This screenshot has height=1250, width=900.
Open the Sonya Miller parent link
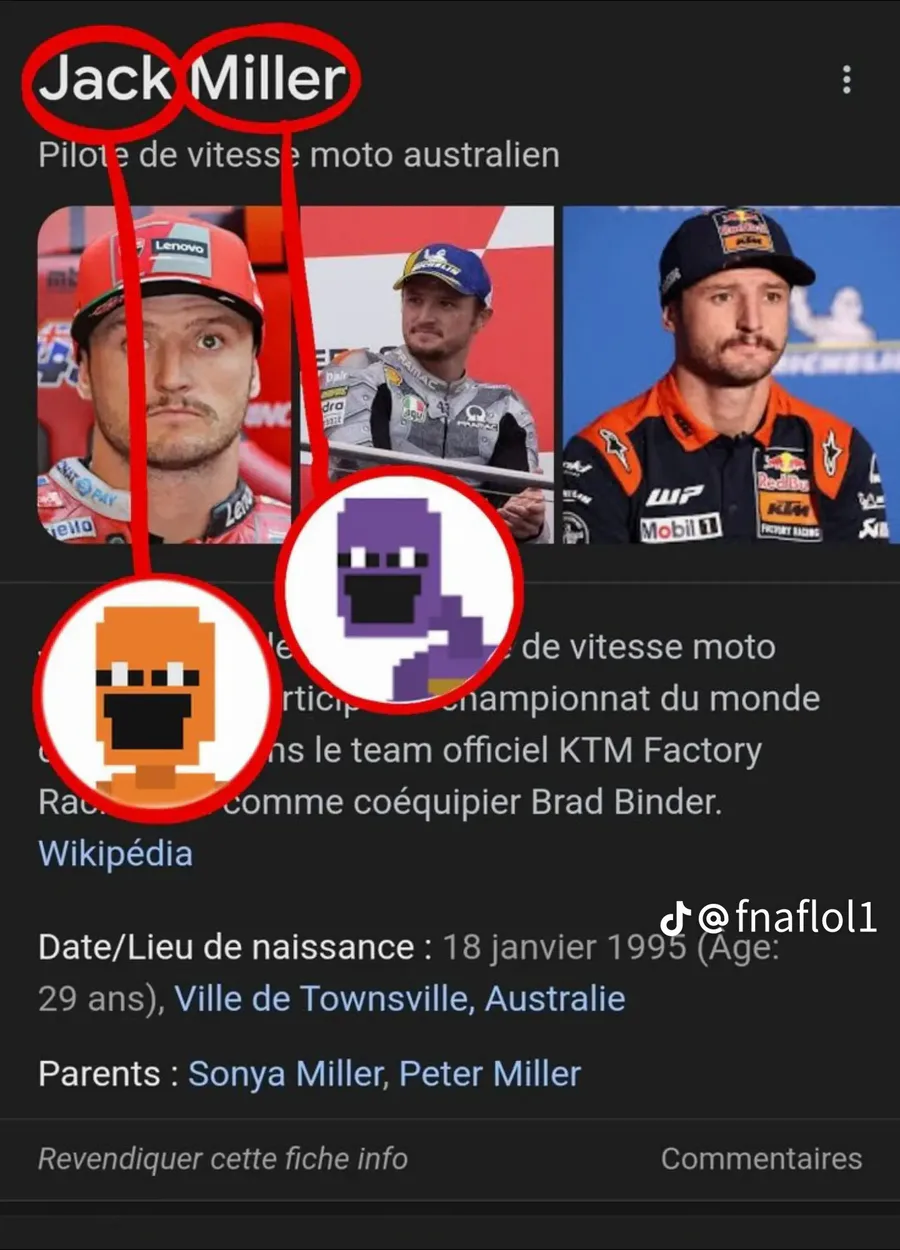click(x=285, y=1074)
